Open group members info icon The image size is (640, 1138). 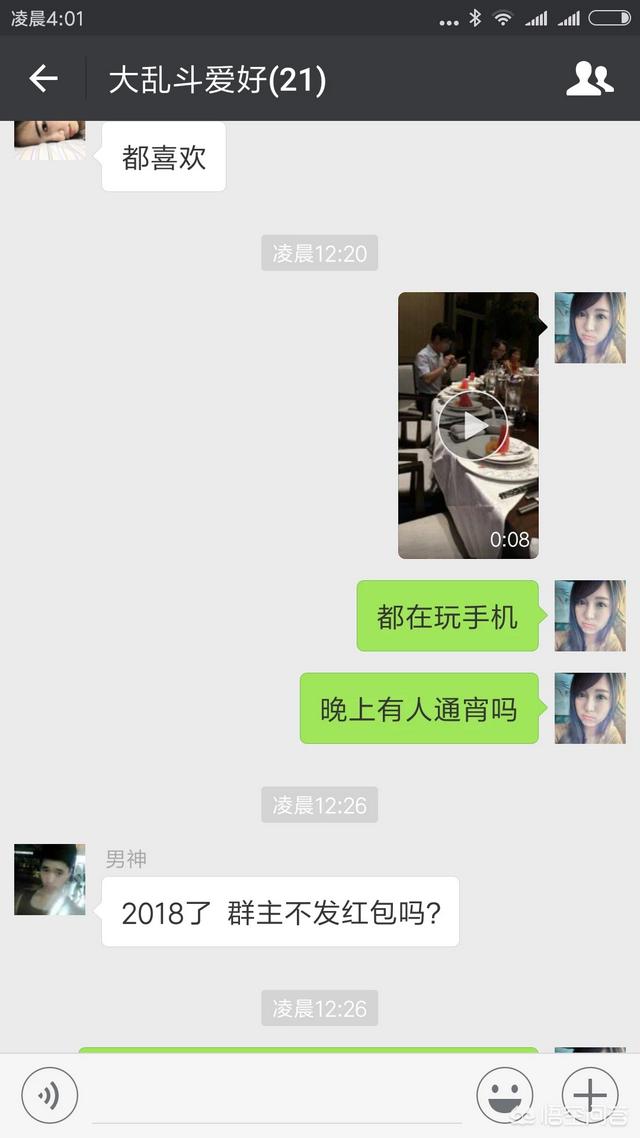[x=589, y=79]
